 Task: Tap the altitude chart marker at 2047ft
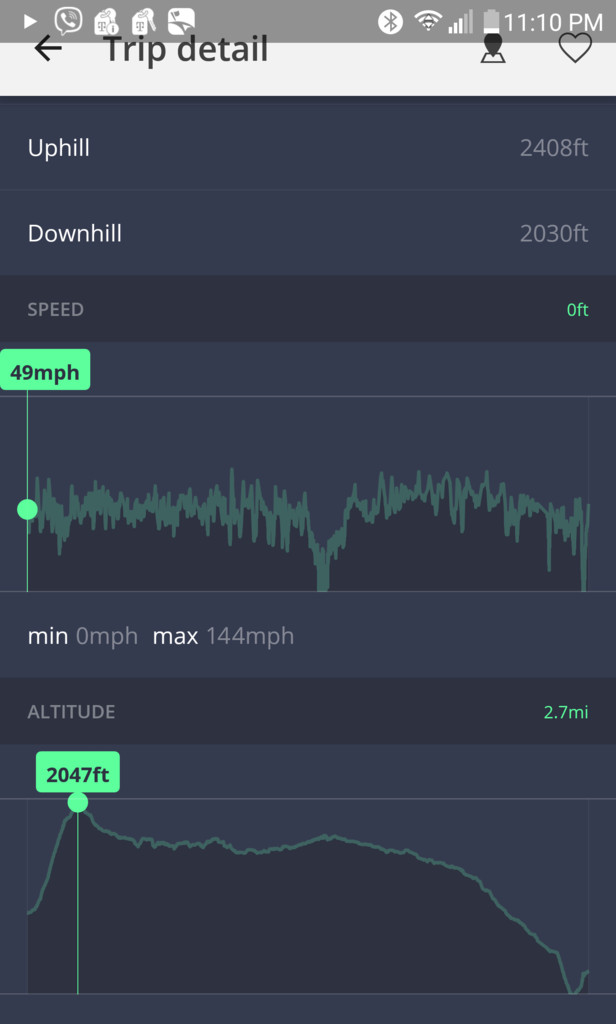pos(78,803)
